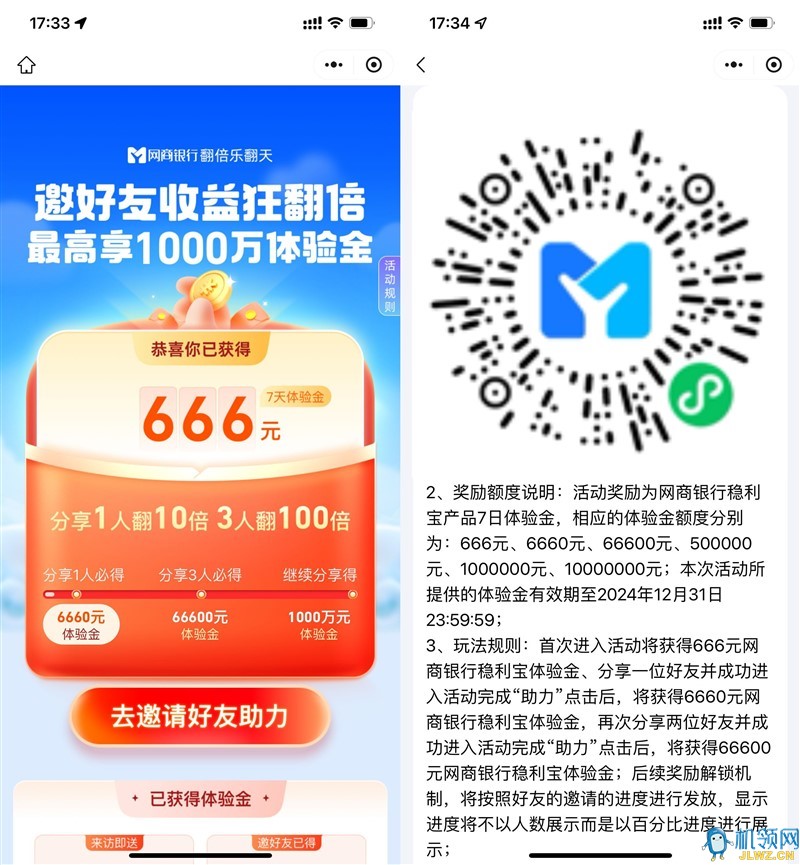This screenshot has height=865, width=800.
Task: Open the mini program menu on the promotion page
Action: pyautogui.click(x=334, y=65)
